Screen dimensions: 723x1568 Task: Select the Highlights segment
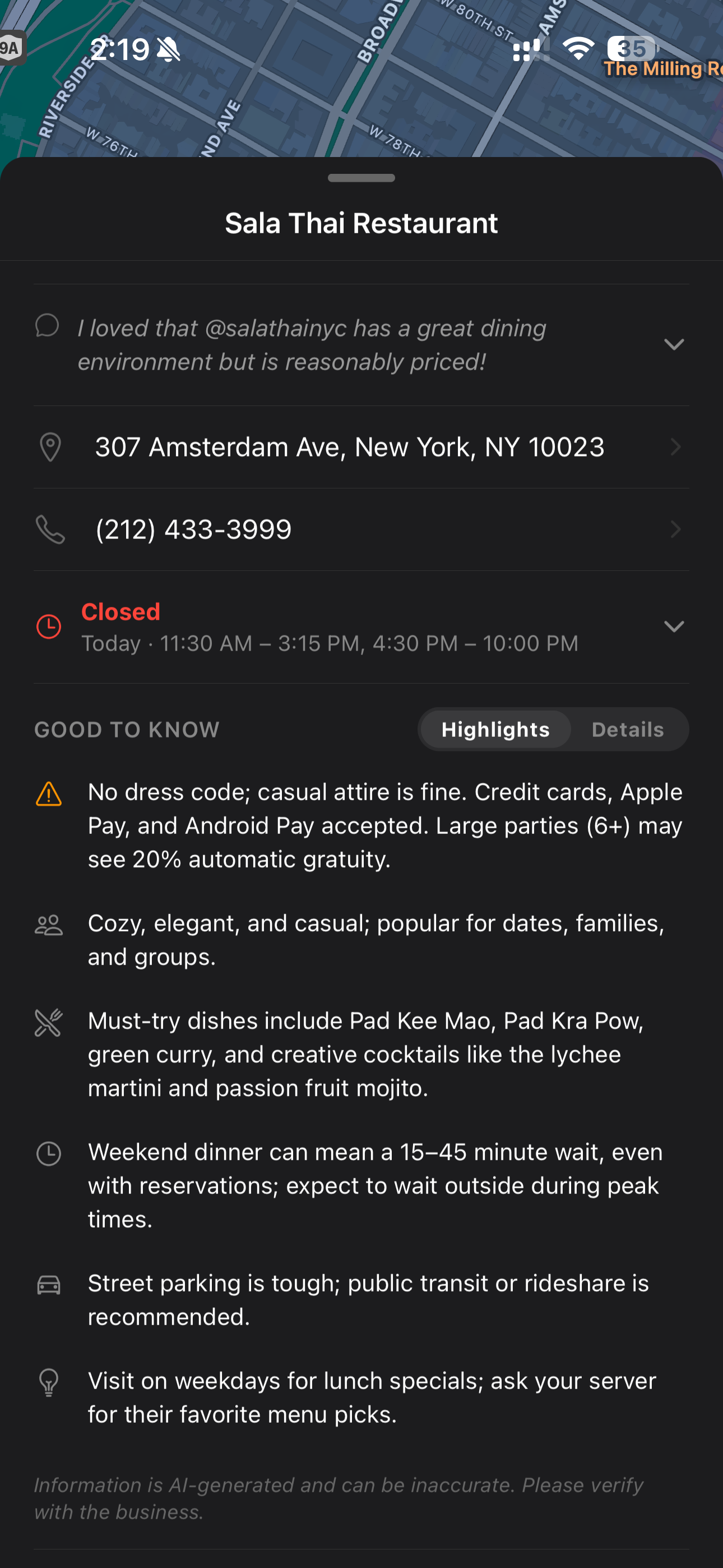click(495, 729)
